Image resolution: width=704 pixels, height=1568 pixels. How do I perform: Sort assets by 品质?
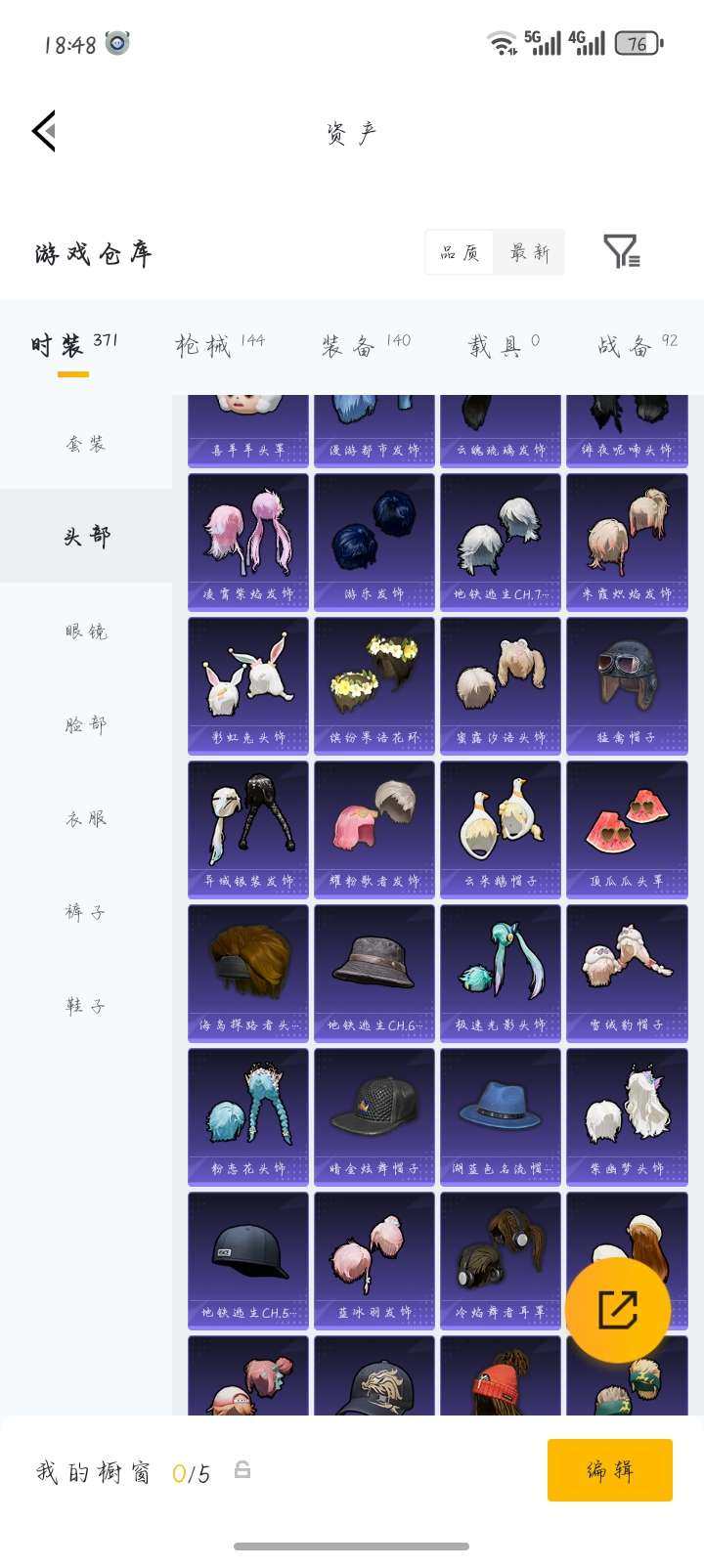click(x=460, y=253)
